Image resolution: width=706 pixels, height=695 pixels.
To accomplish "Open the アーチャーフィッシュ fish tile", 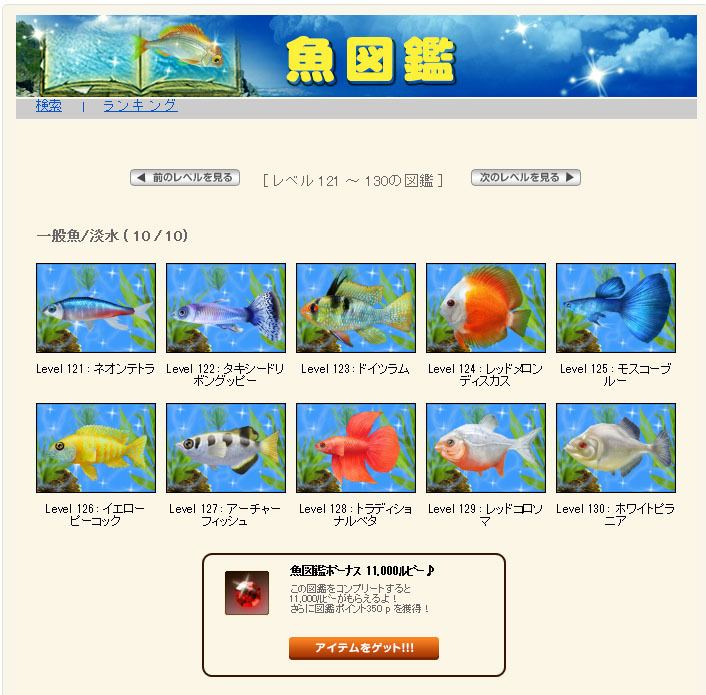I will (226, 448).
